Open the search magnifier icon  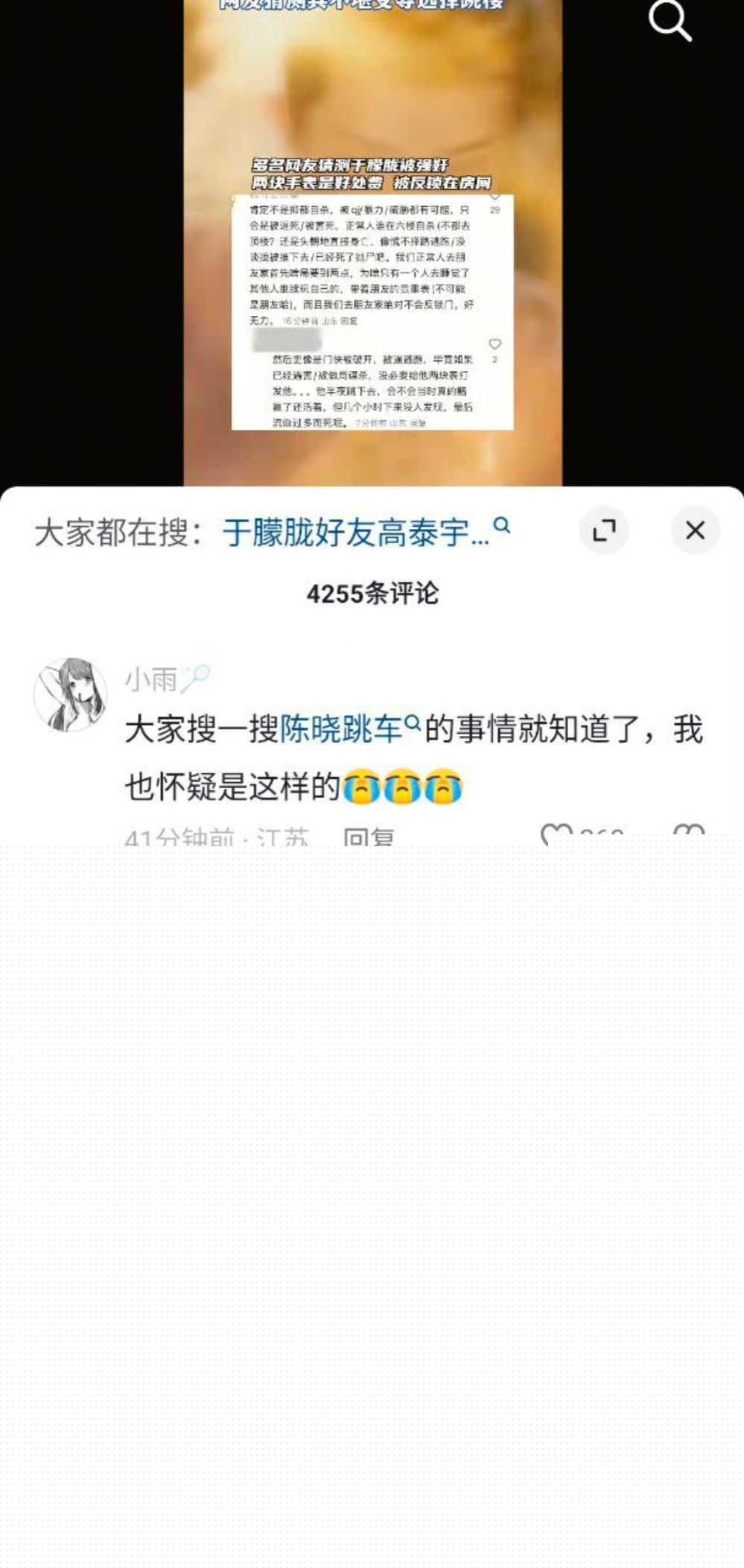pos(670,21)
